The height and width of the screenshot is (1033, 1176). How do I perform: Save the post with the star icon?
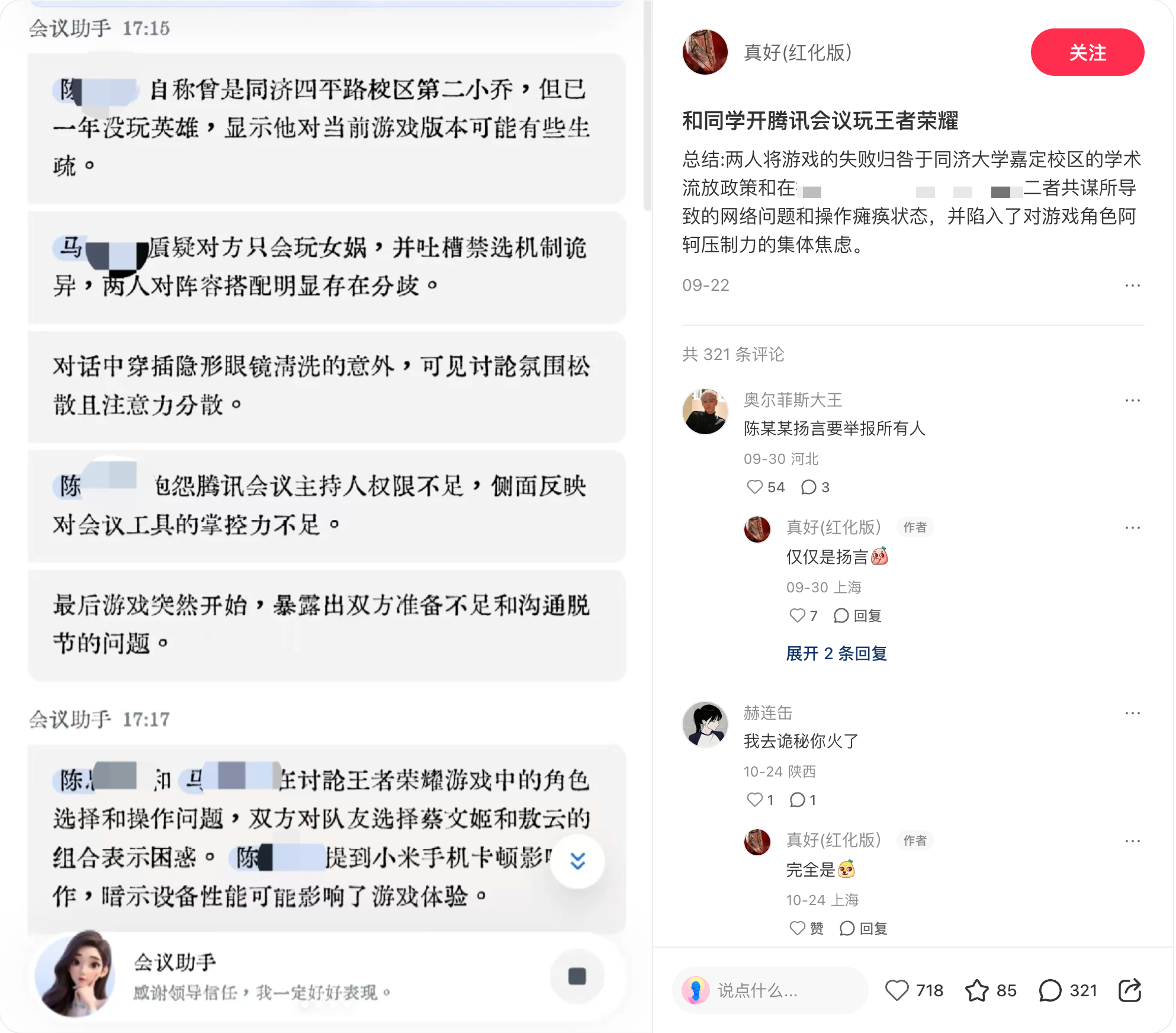pyautogui.click(x=977, y=990)
